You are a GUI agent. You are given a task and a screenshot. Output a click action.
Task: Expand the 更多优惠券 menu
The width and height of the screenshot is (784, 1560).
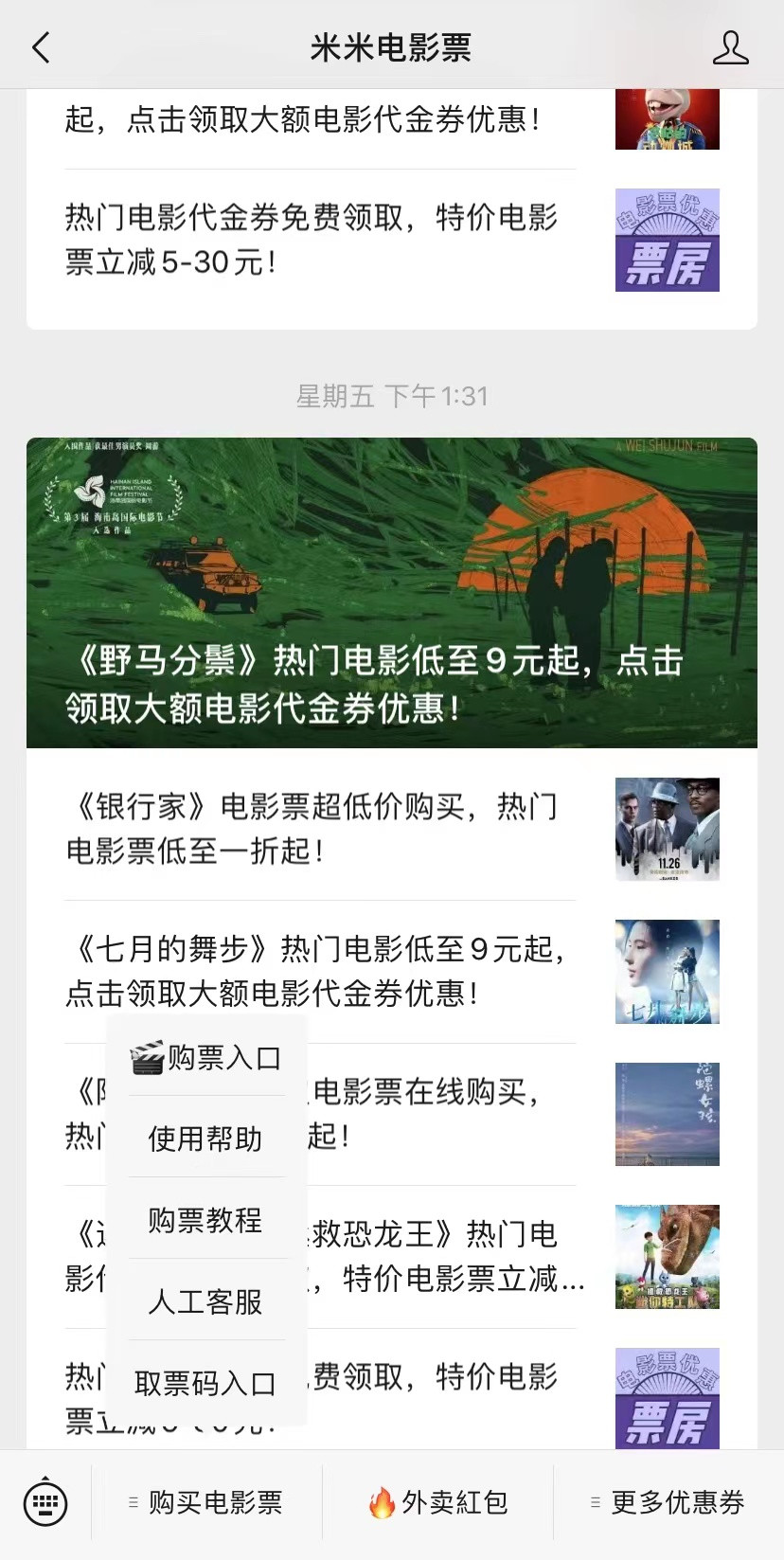(x=668, y=1502)
